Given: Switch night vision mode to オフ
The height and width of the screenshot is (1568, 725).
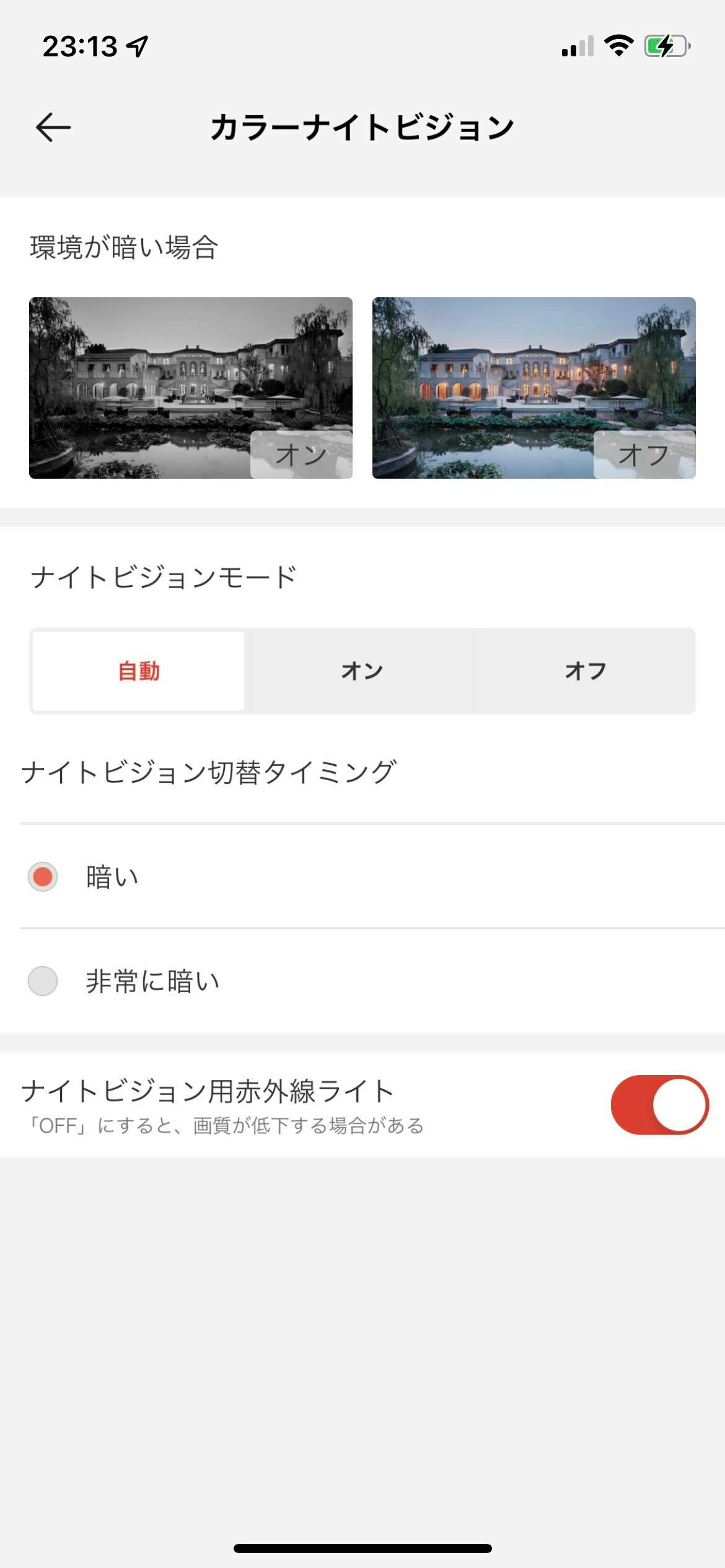Looking at the screenshot, I should 585,671.
